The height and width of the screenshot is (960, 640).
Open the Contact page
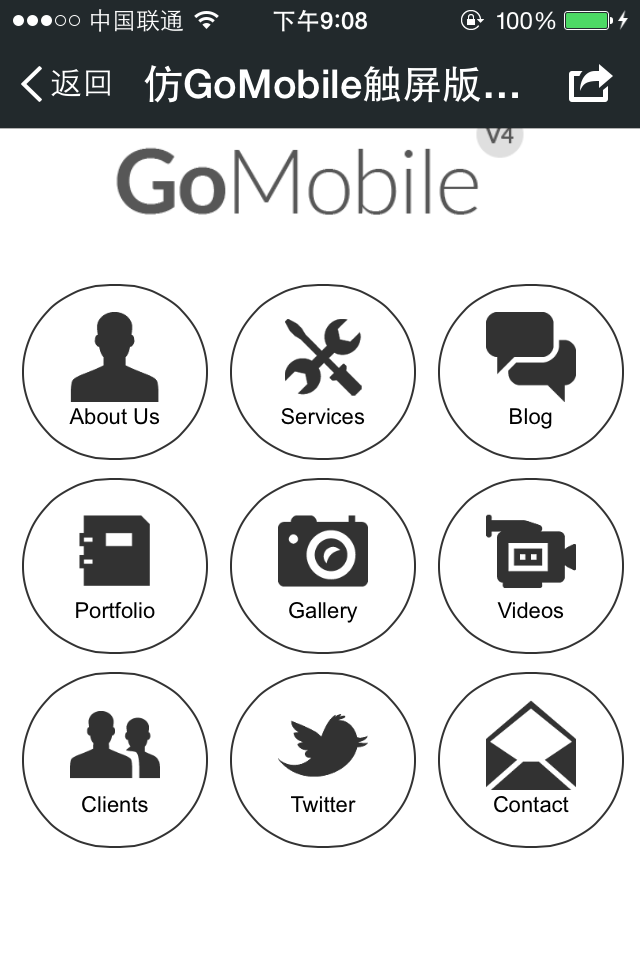pos(531,760)
